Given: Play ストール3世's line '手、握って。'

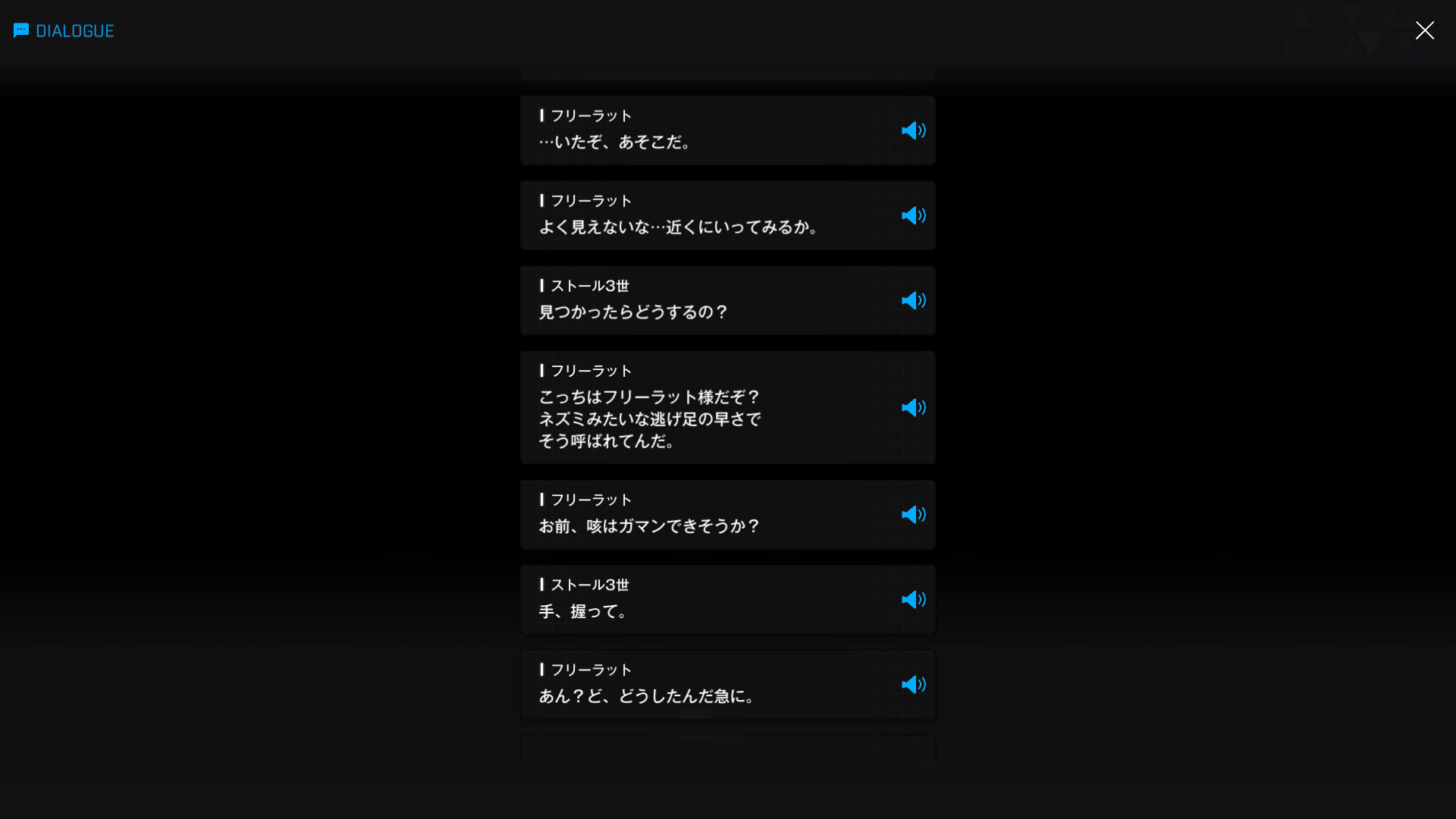Looking at the screenshot, I should 913,599.
